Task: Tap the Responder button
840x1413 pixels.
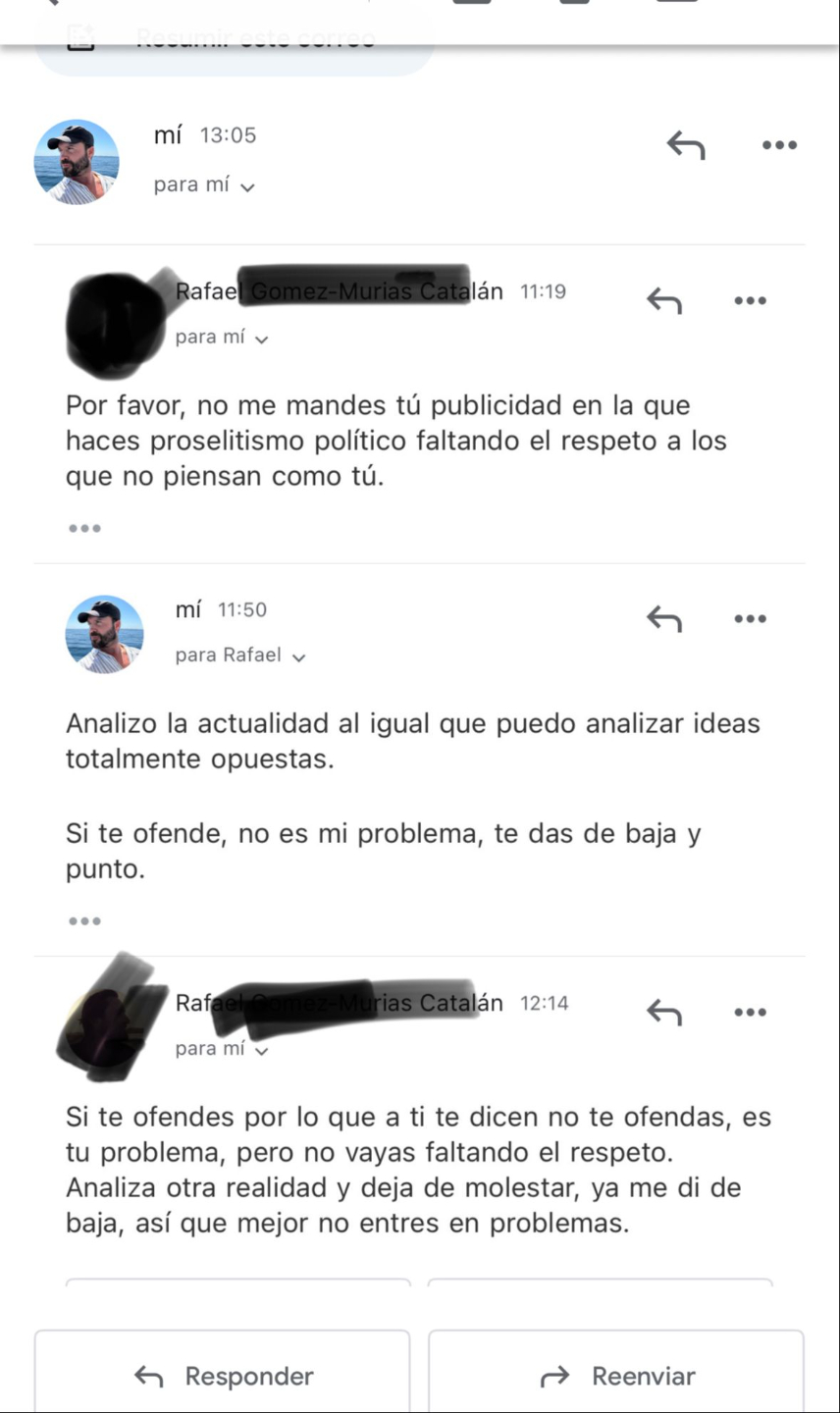Action: [x=223, y=1376]
